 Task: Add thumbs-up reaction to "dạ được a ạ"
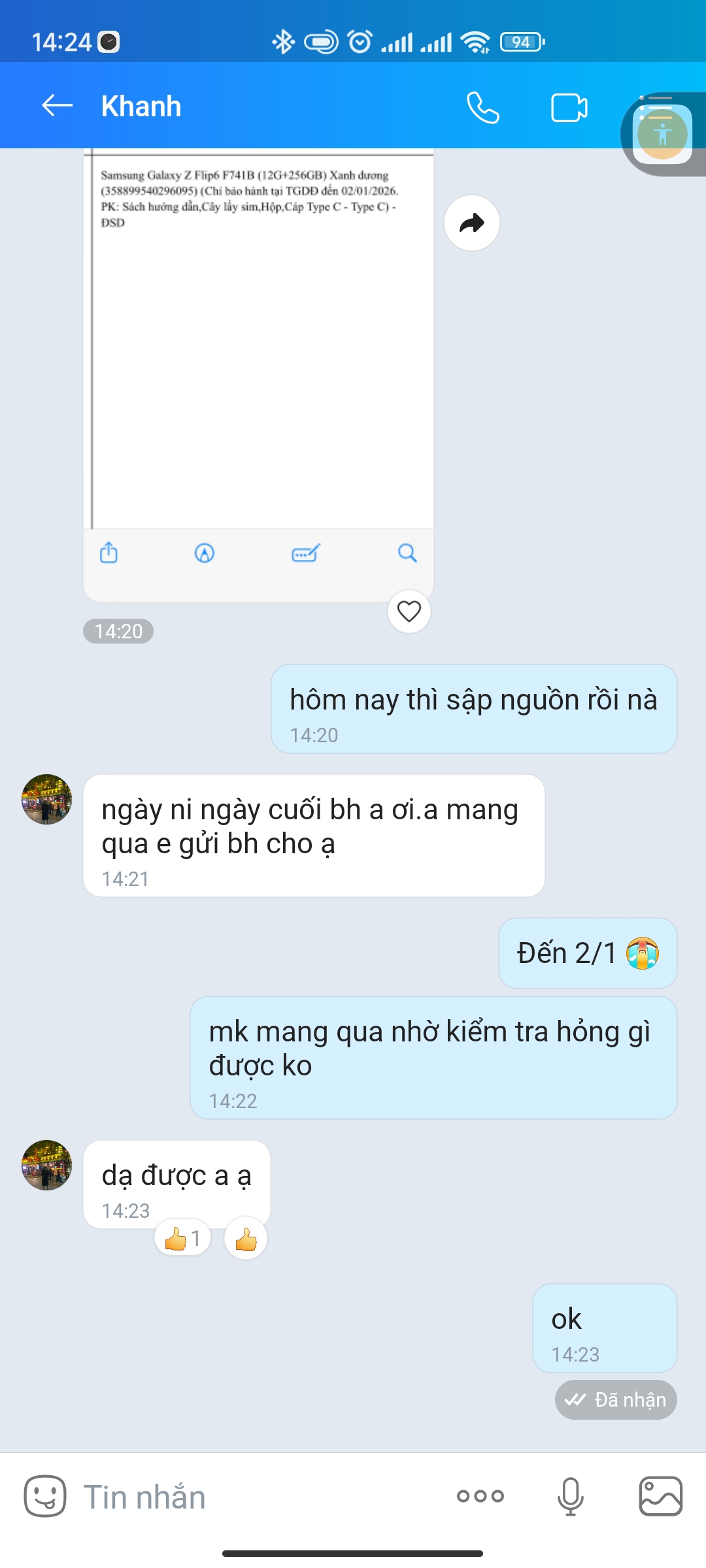coord(246,1239)
